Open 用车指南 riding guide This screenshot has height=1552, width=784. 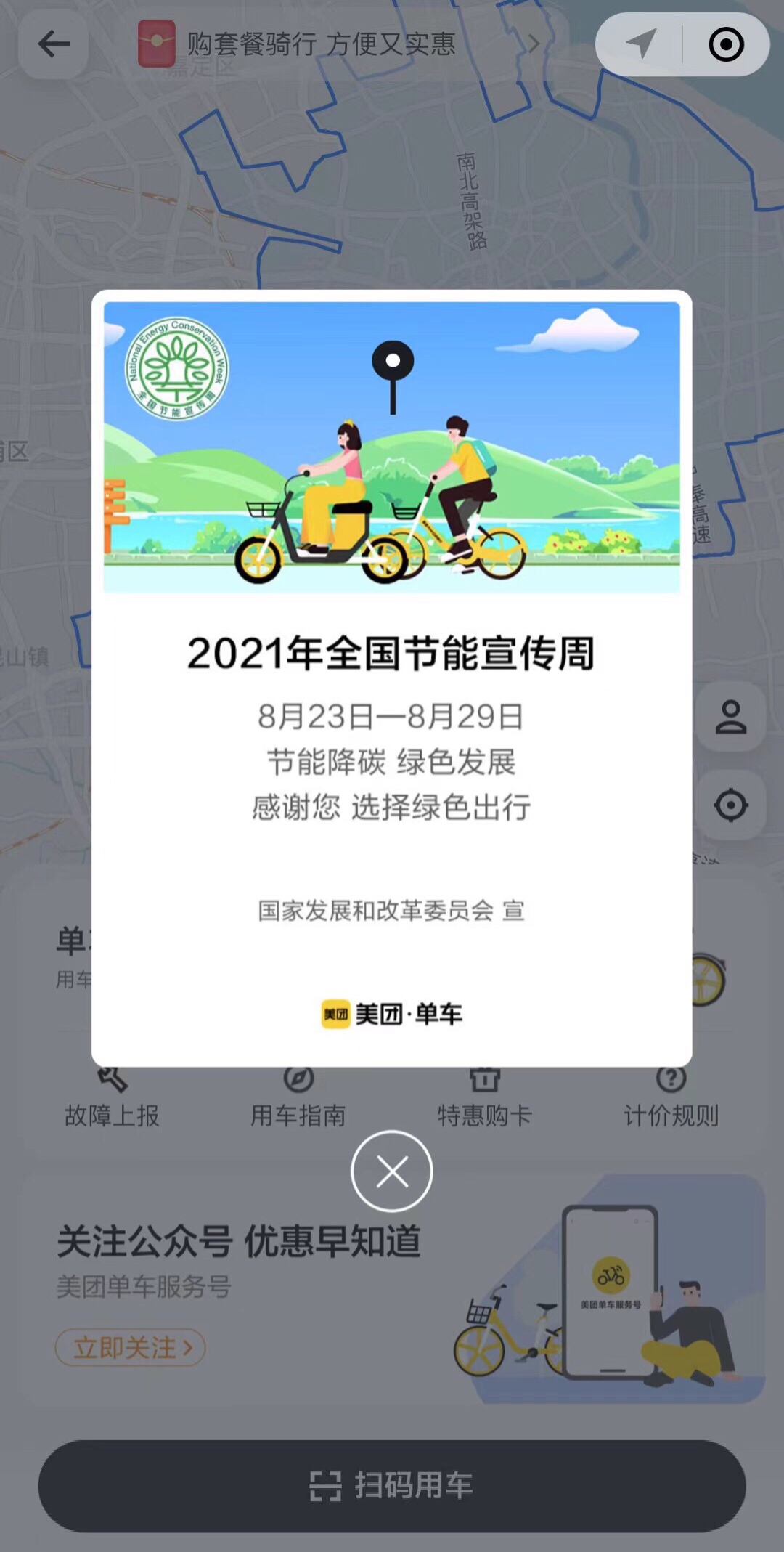coord(298,1099)
